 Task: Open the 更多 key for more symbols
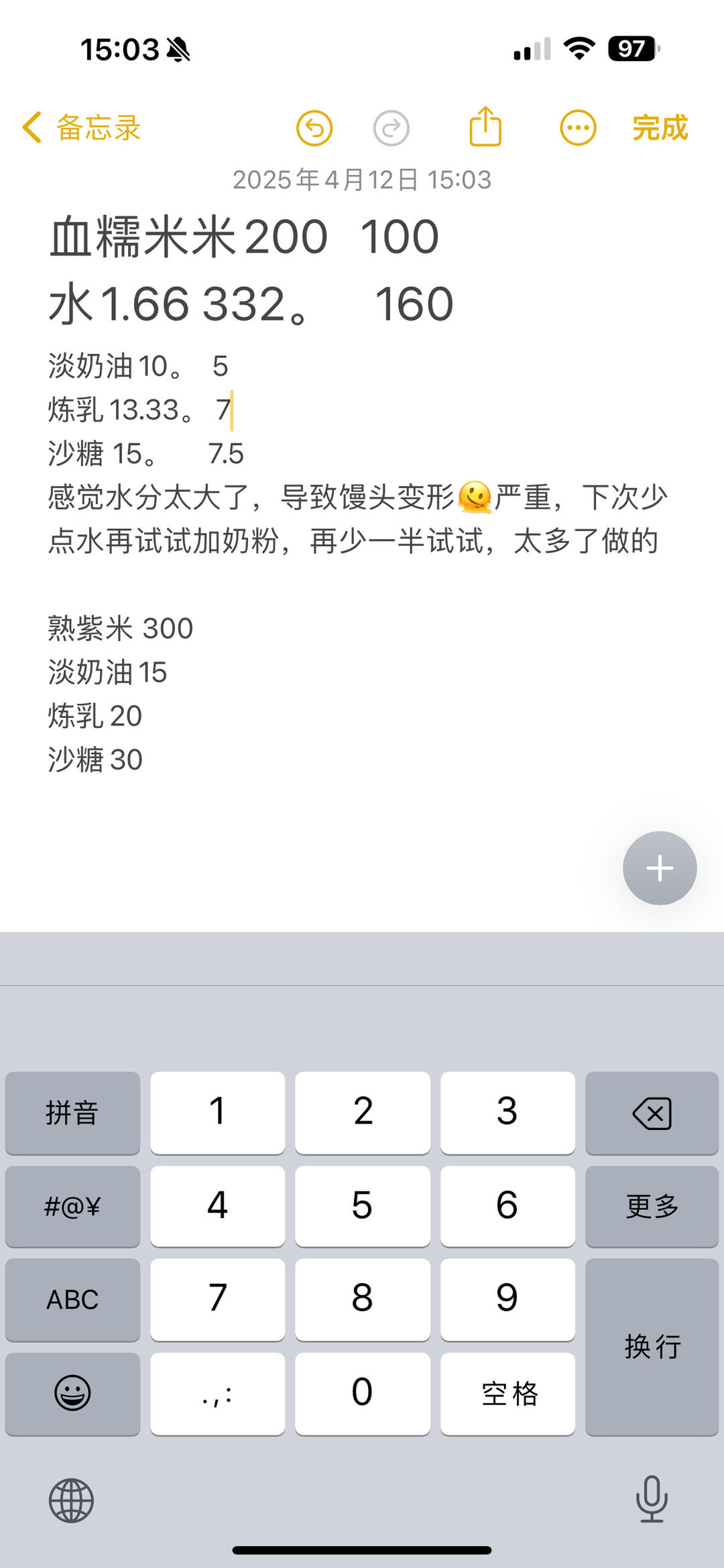point(651,1207)
